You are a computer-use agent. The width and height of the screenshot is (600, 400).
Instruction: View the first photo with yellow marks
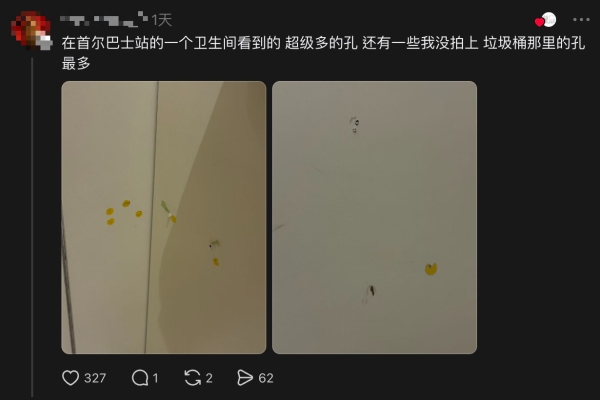[x=164, y=217]
